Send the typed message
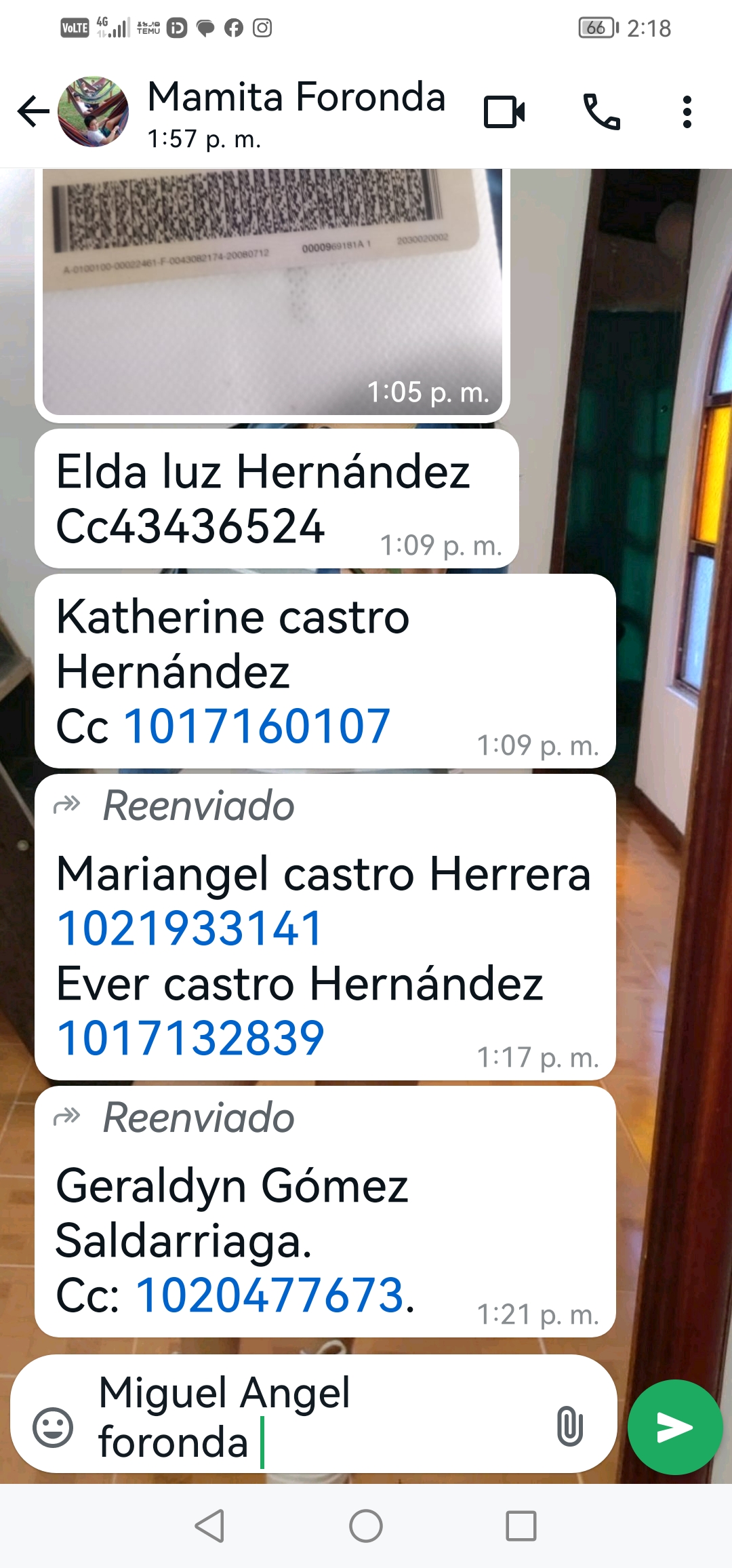This screenshot has height=1568, width=732. click(x=674, y=1427)
